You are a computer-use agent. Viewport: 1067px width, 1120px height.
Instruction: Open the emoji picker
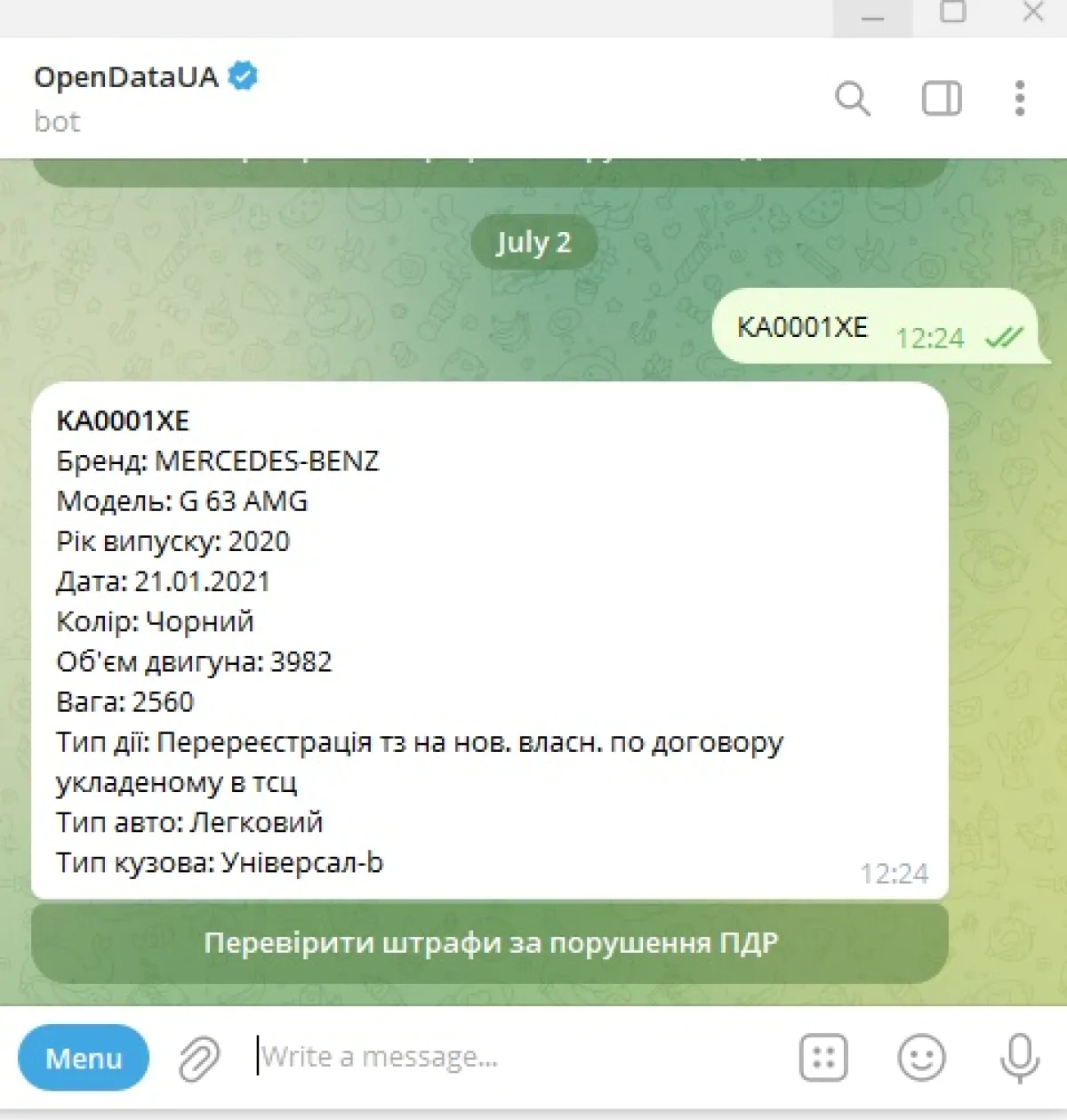921,1058
